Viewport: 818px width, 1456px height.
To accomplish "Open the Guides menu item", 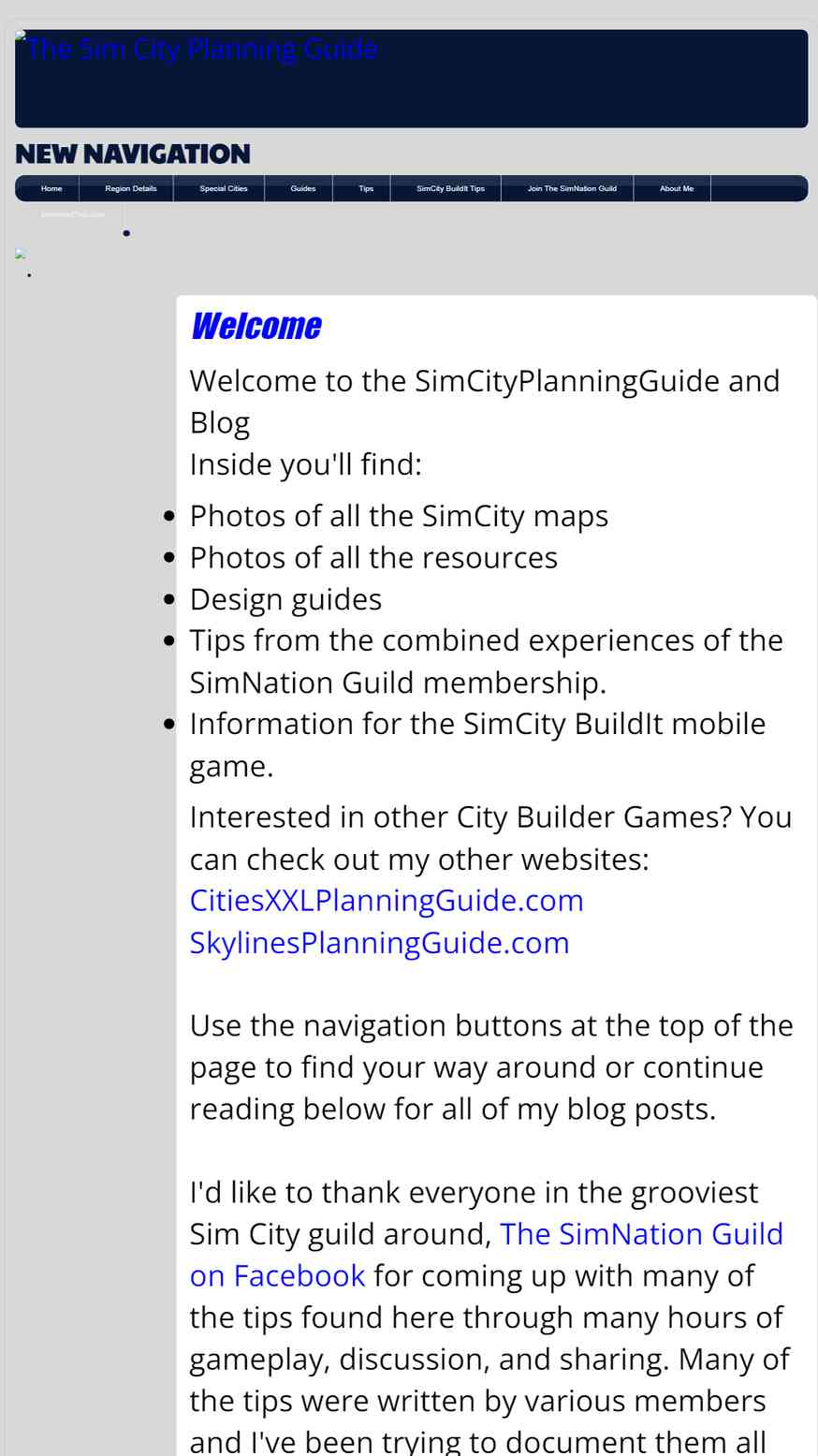I will click(x=303, y=188).
